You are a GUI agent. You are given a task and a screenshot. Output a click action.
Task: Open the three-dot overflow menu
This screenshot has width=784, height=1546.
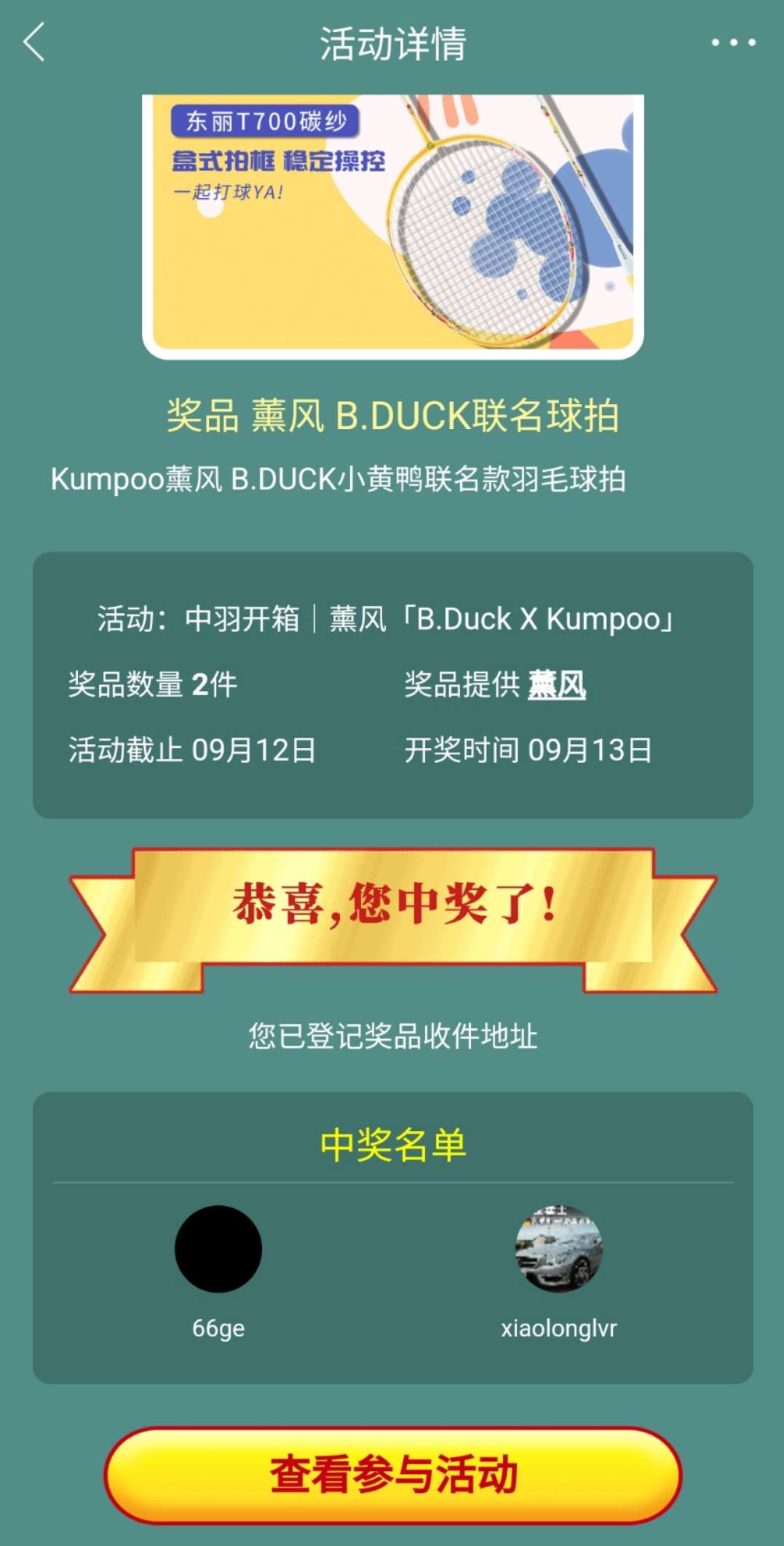(x=733, y=43)
